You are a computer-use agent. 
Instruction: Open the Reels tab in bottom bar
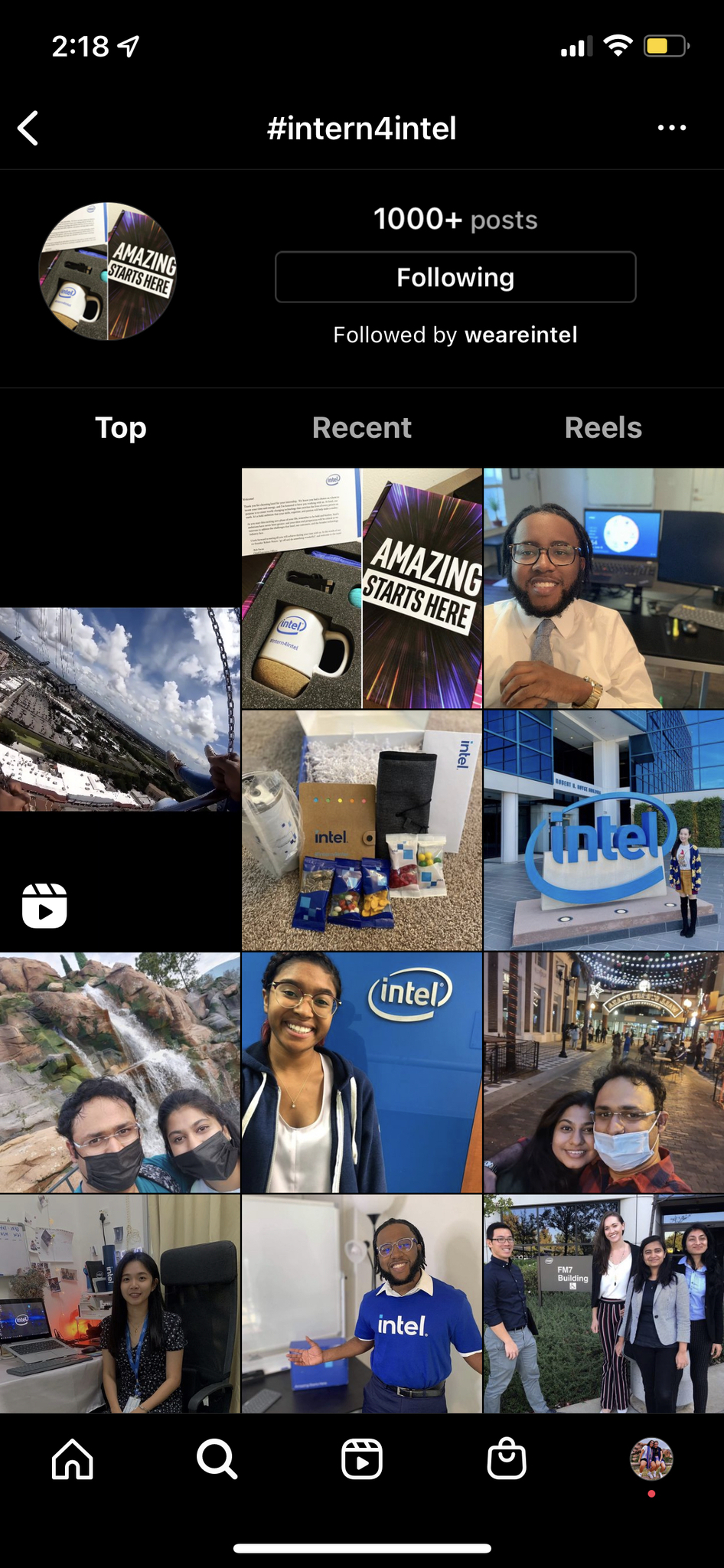tap(361, 1459)
